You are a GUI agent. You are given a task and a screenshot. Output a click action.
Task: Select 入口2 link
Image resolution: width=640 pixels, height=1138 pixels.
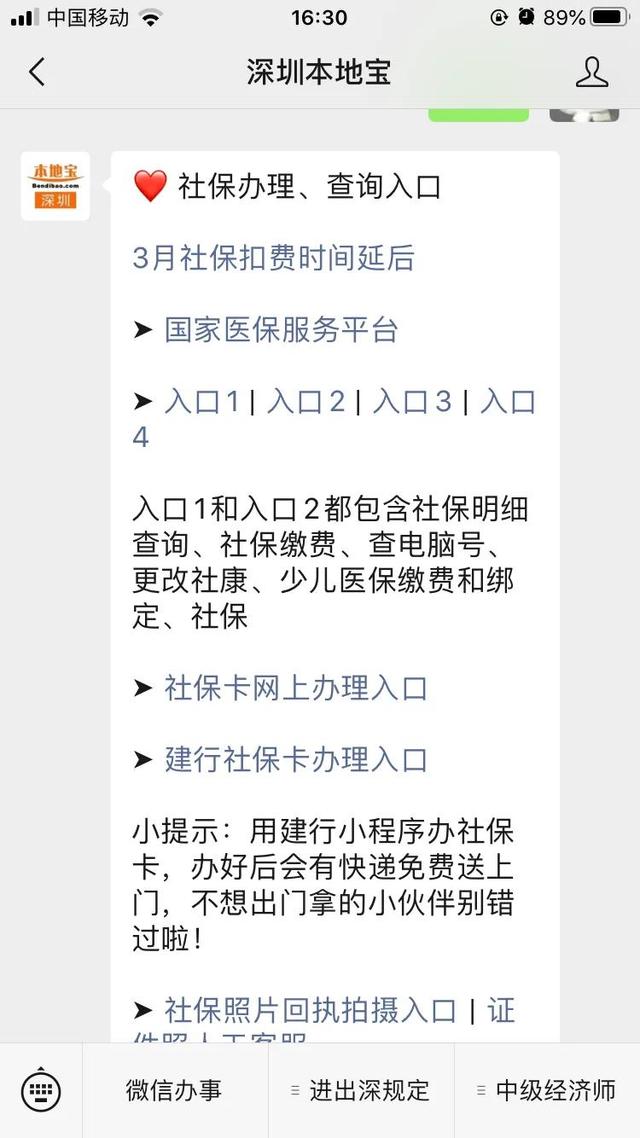tap(306, 402)
